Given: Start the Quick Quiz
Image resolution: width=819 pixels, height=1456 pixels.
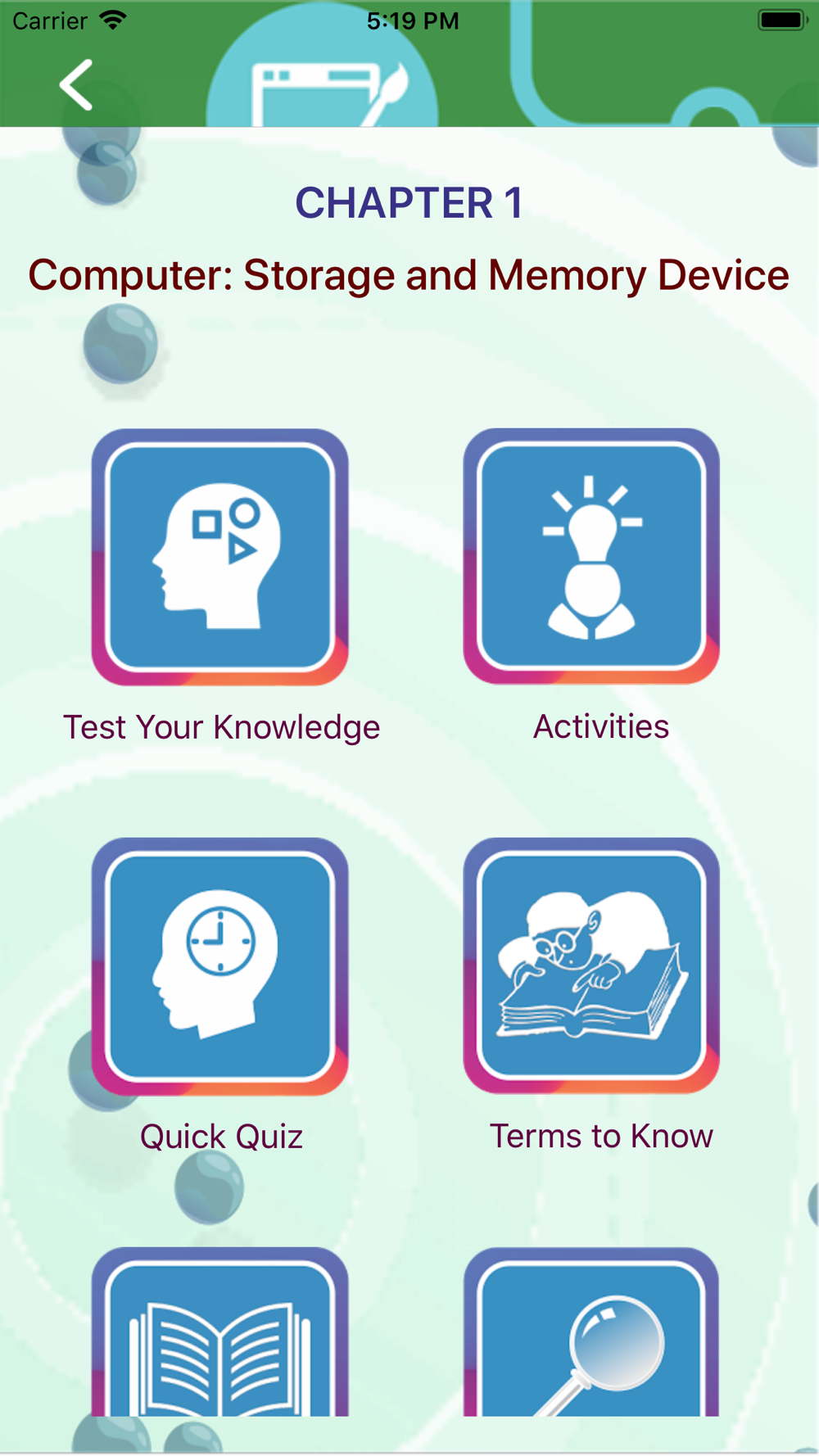Looking at the screenshot, I should tap(219, 966).
